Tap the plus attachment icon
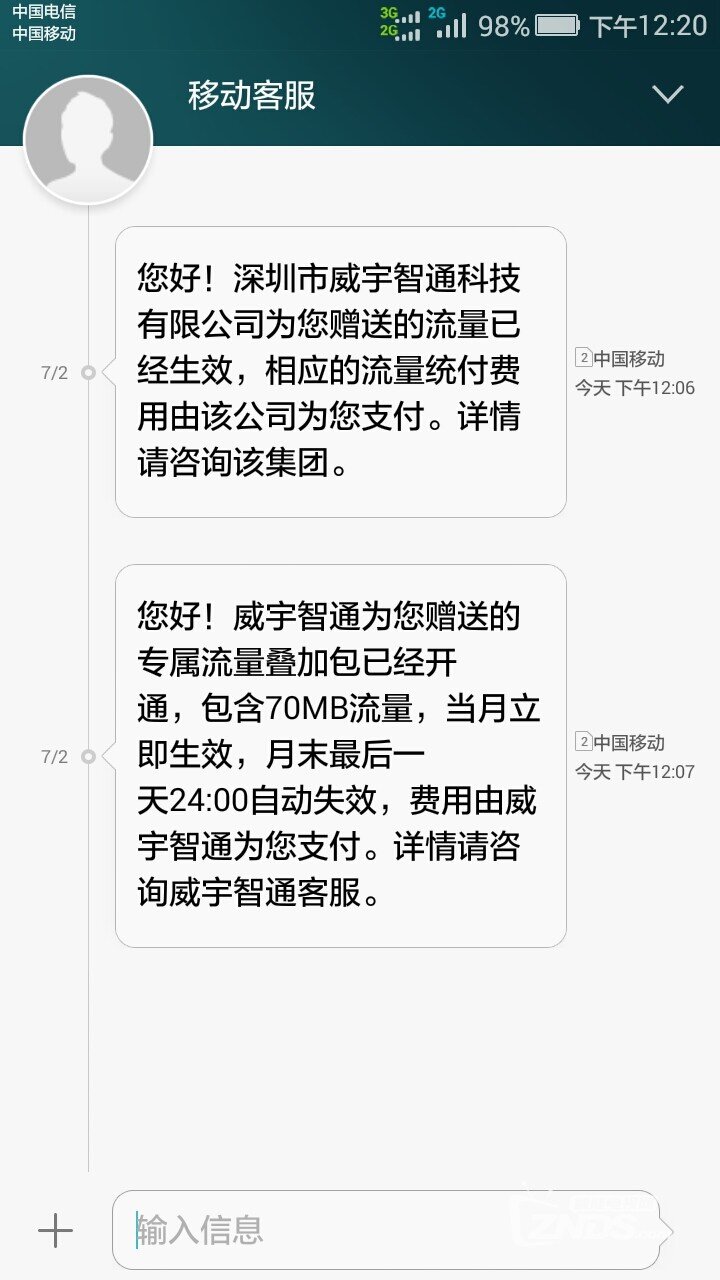Image resolution: width=720 pixels, height=1280 pixels. coord(55,1230)
